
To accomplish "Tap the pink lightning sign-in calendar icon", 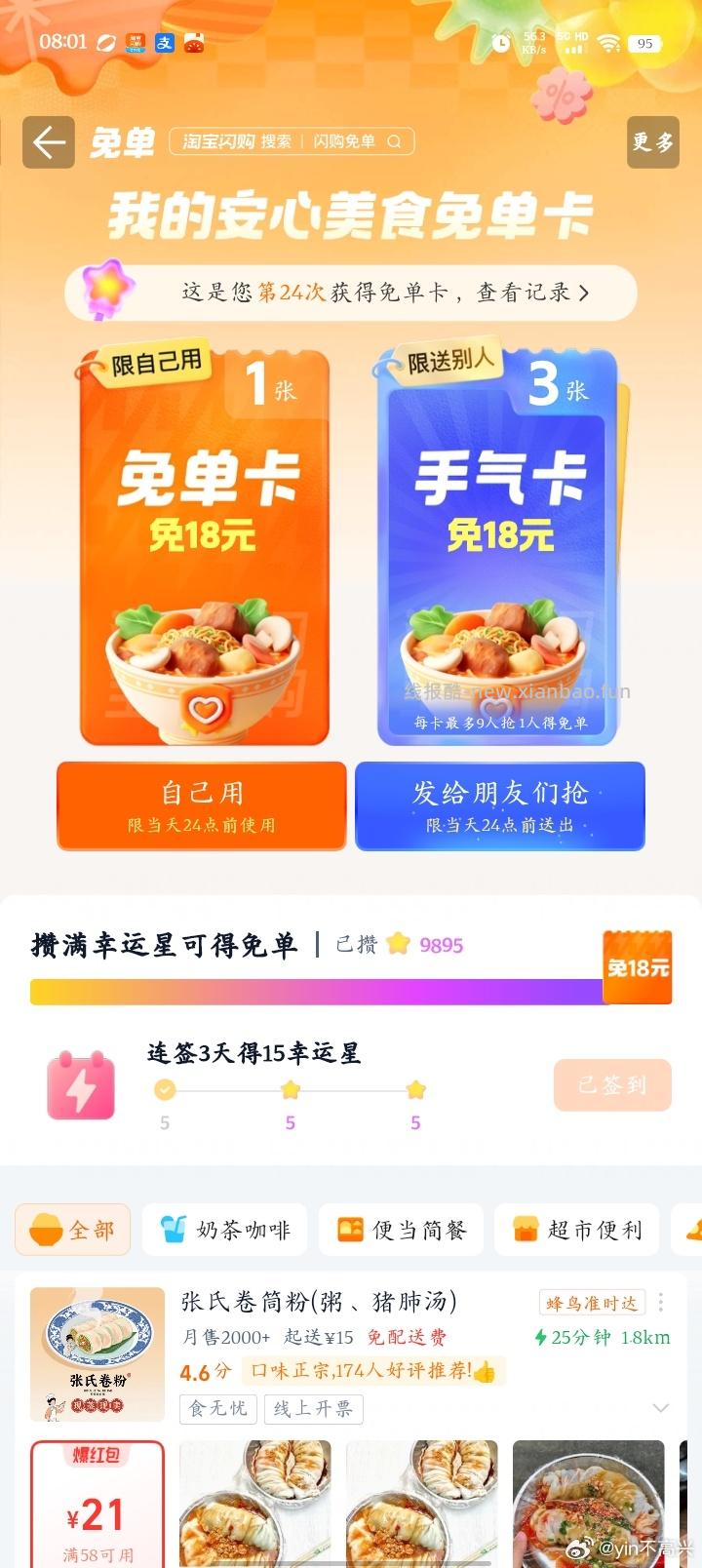I will pyautogui.click(x=81, y=1084).
